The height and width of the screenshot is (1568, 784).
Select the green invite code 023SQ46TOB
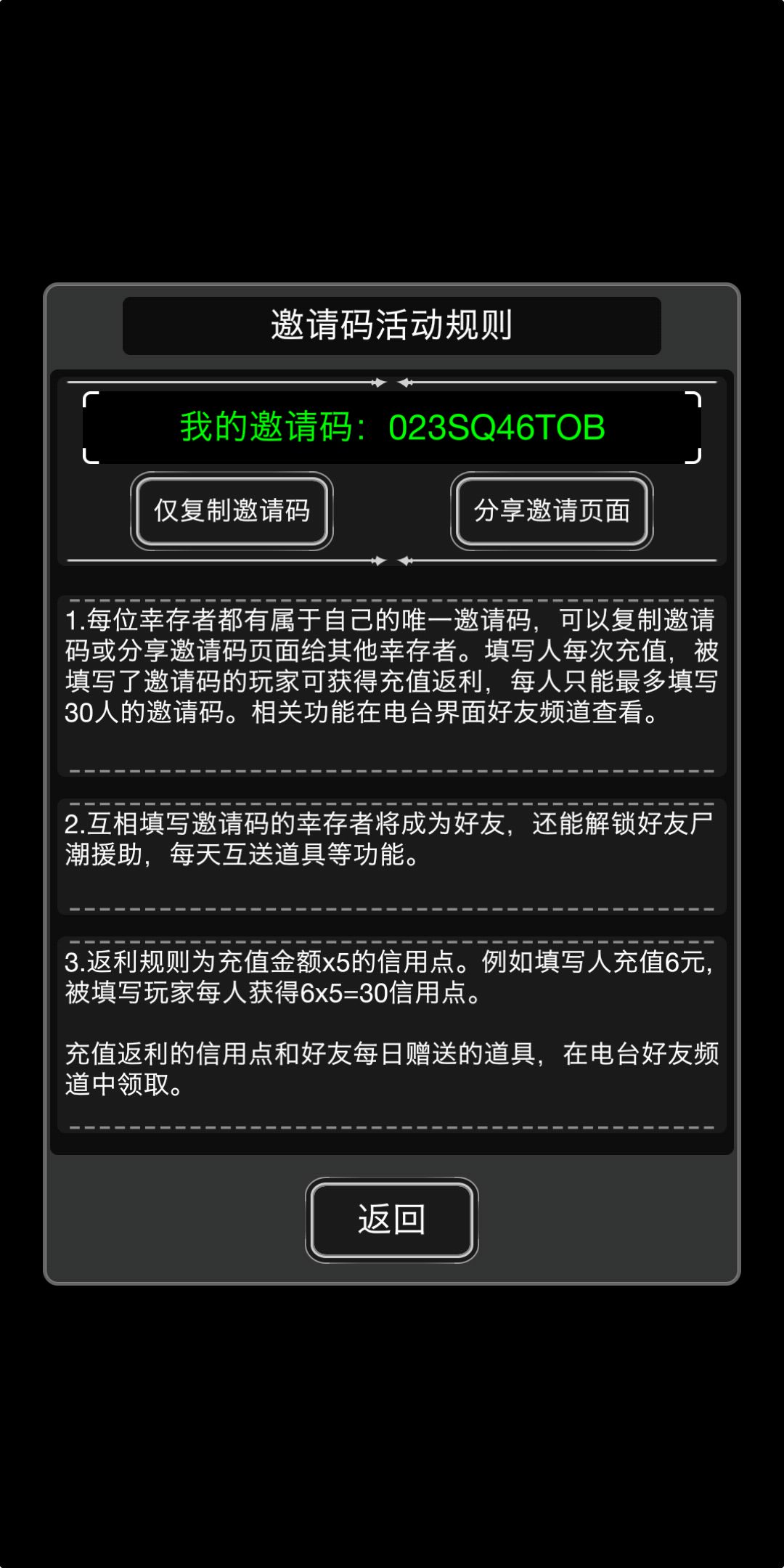click(x=497, y=428)
